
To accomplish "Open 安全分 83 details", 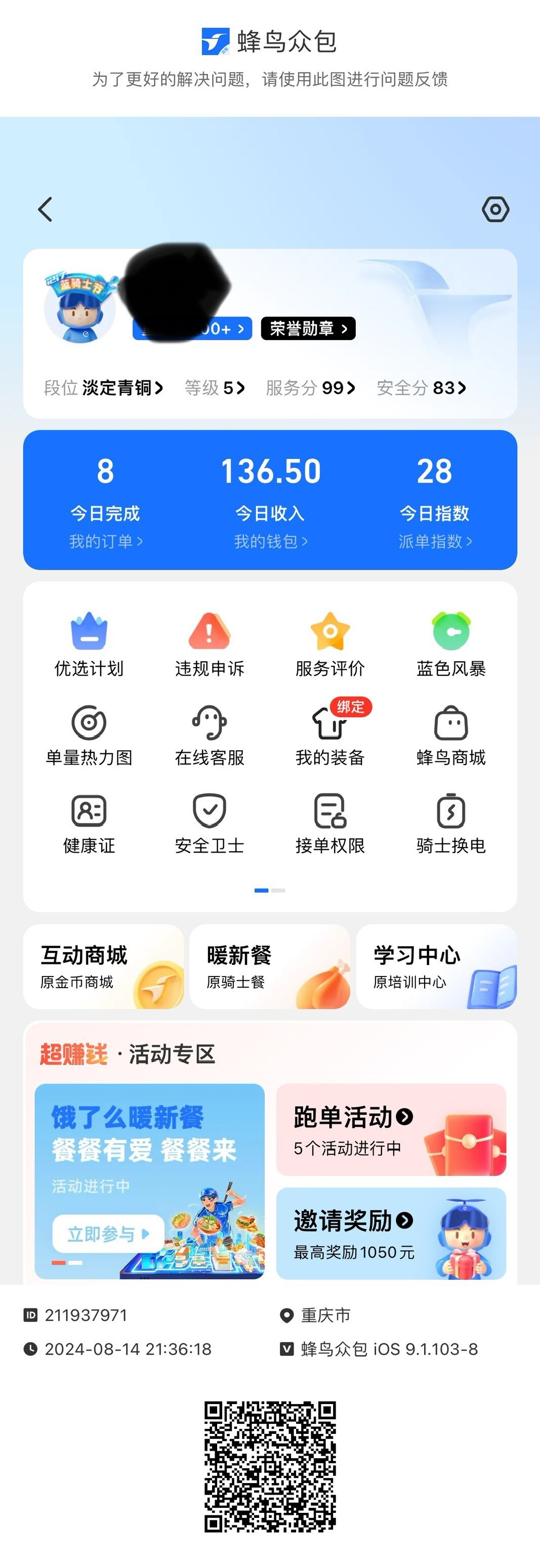I will [x=421, y=388].
